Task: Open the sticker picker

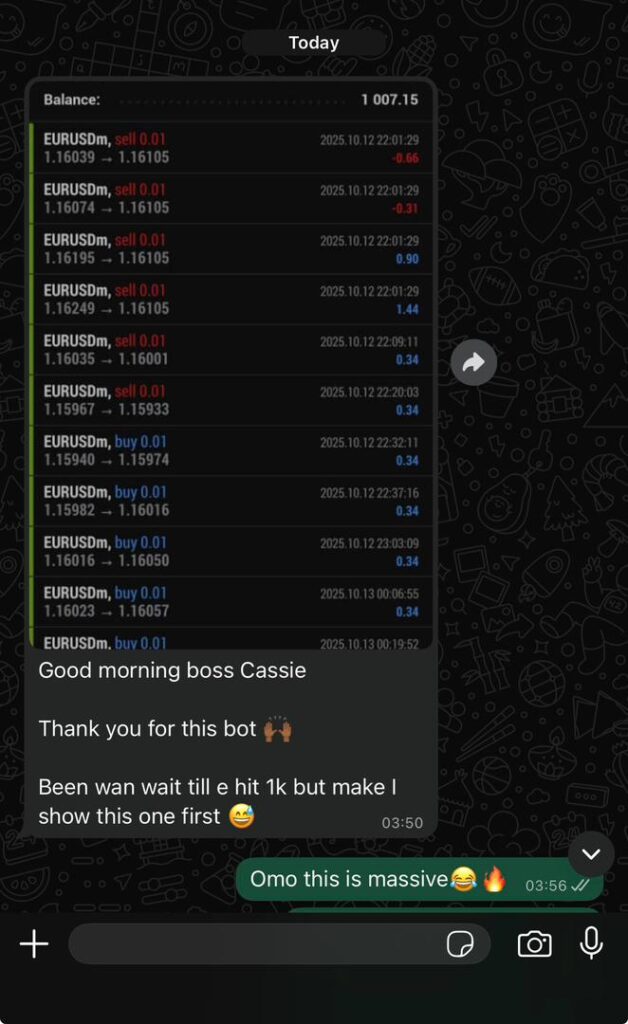Action: click(x=460, y=944)
